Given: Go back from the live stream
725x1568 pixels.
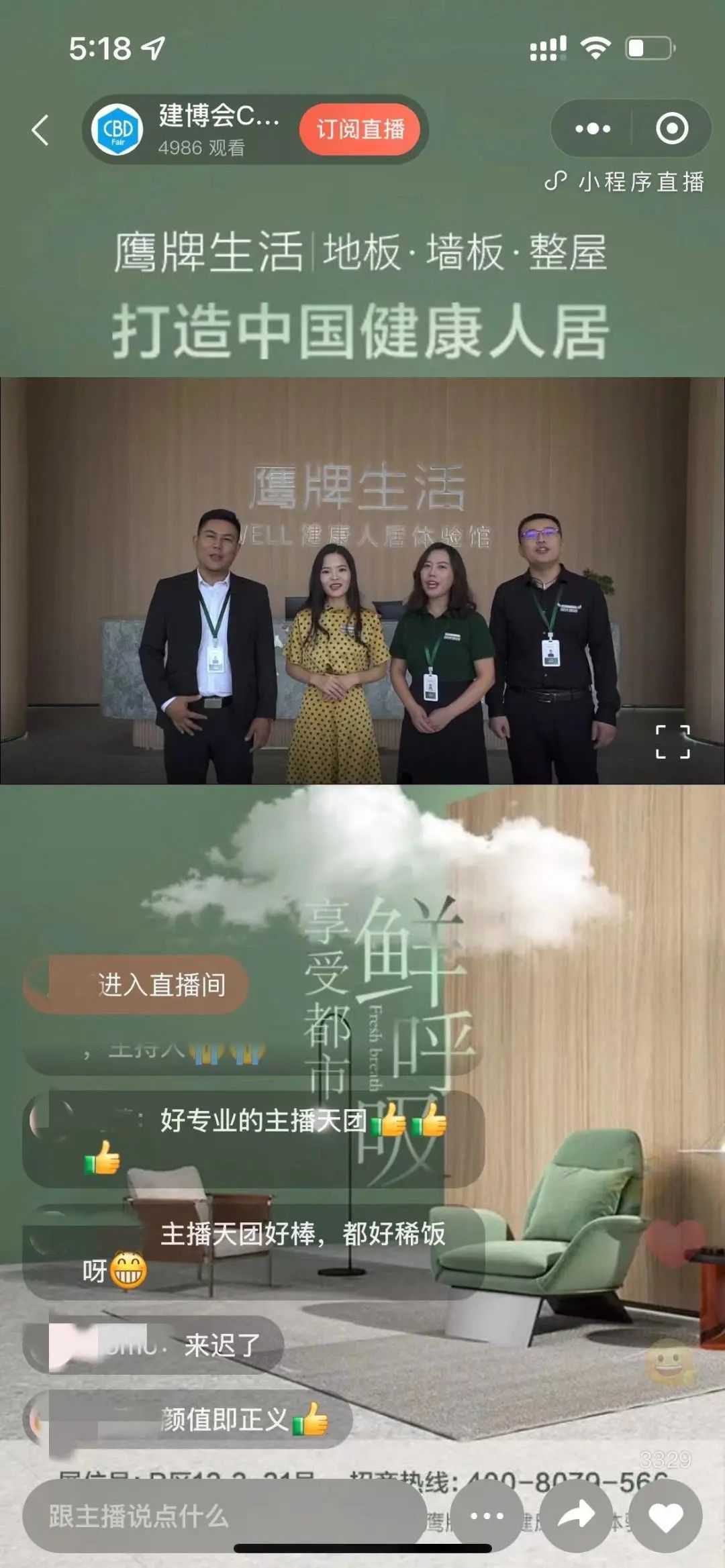Looking at the screenshot, I should point(41,129).
